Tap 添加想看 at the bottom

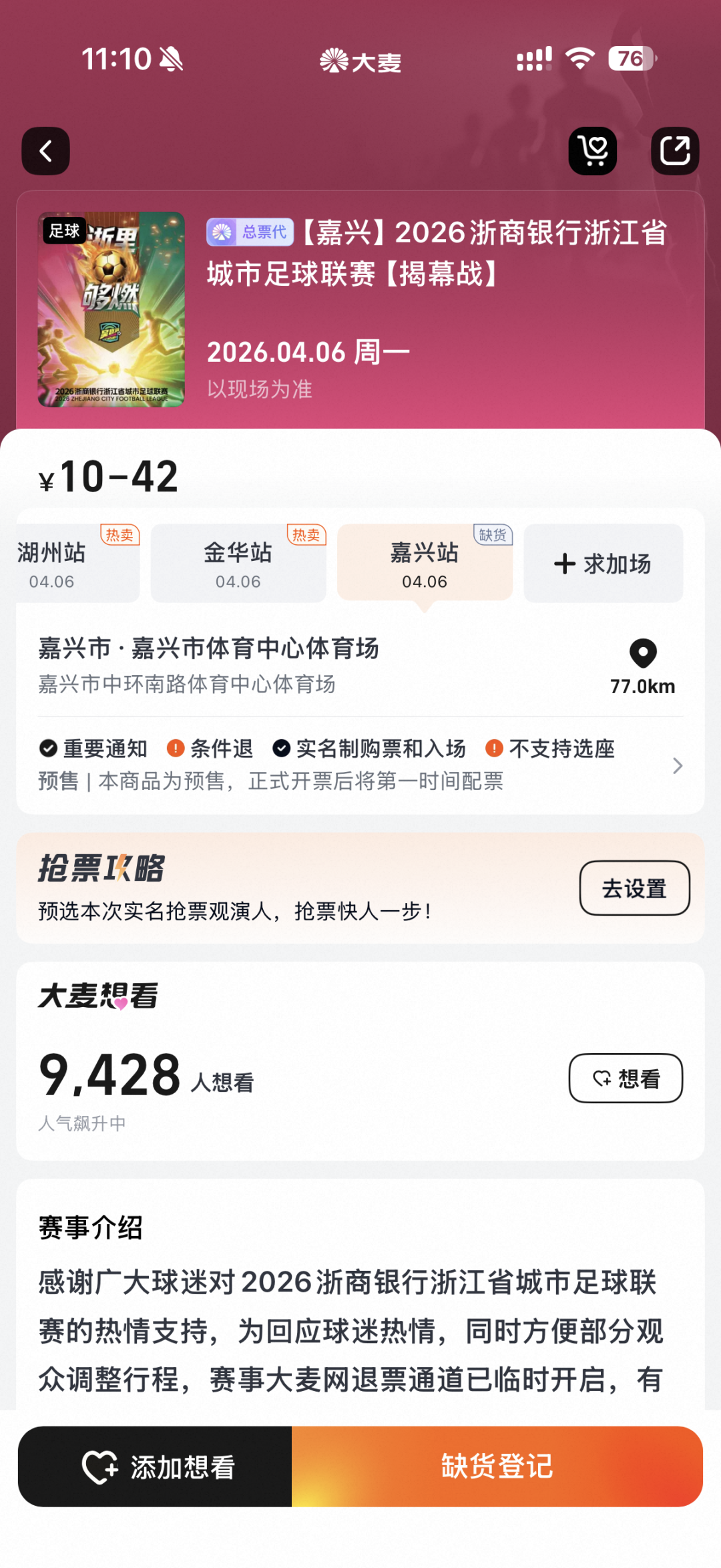click(x=156, y=1467)
